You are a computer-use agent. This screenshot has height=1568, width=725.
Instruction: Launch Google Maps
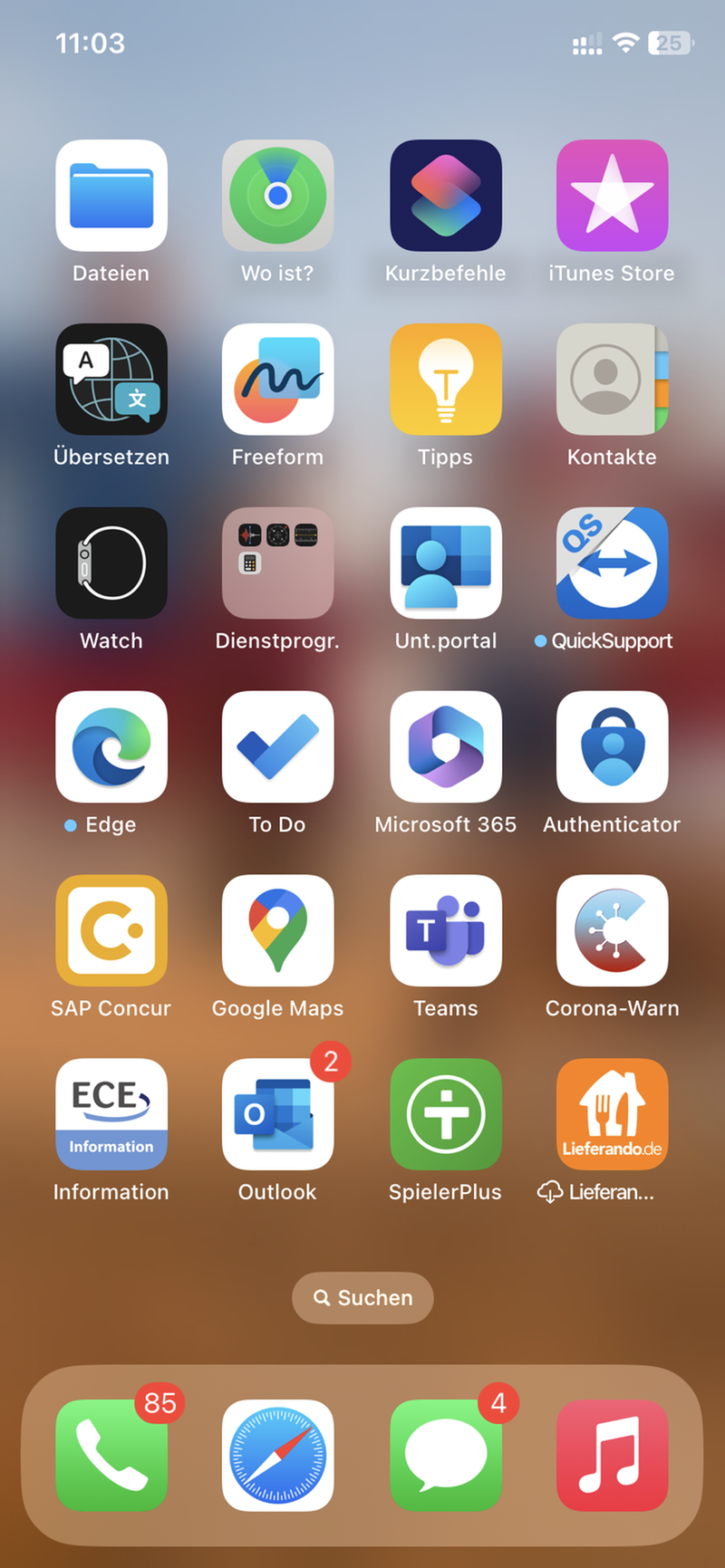pos(277,931)
